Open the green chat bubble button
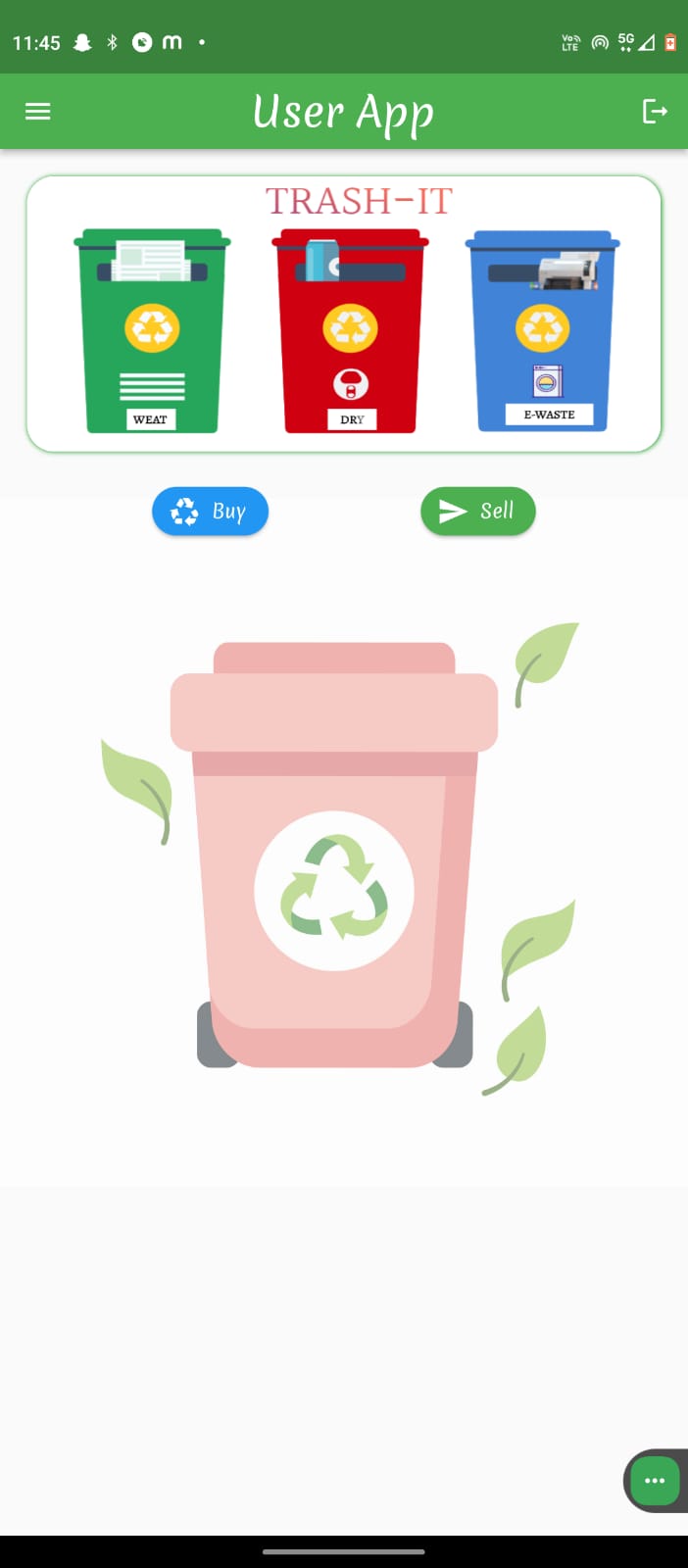The image size is (688, 1568). tap(655, 1481)
